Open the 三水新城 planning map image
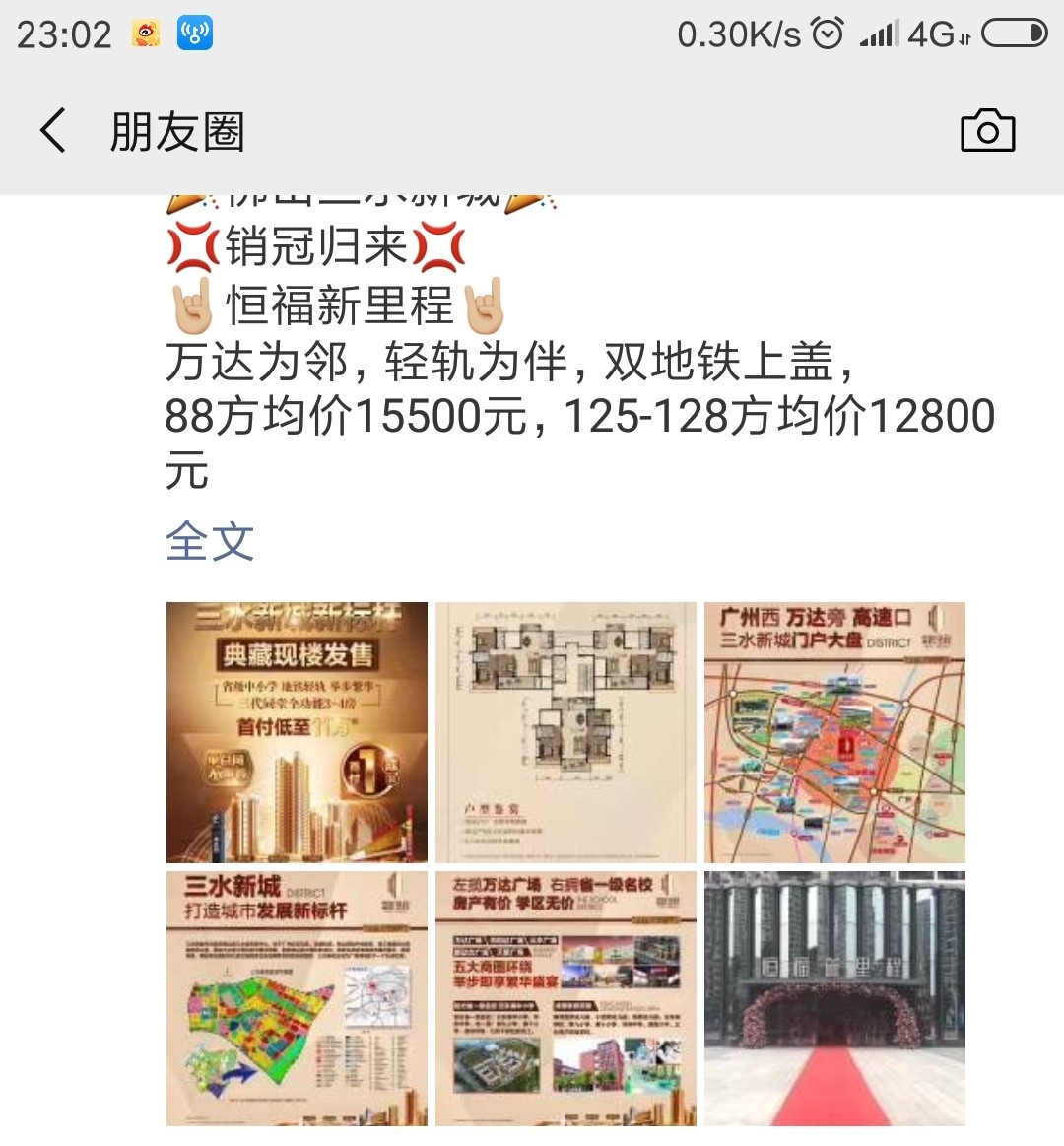This screenshot has width=1064, height=1146. (x=297, y=998)
